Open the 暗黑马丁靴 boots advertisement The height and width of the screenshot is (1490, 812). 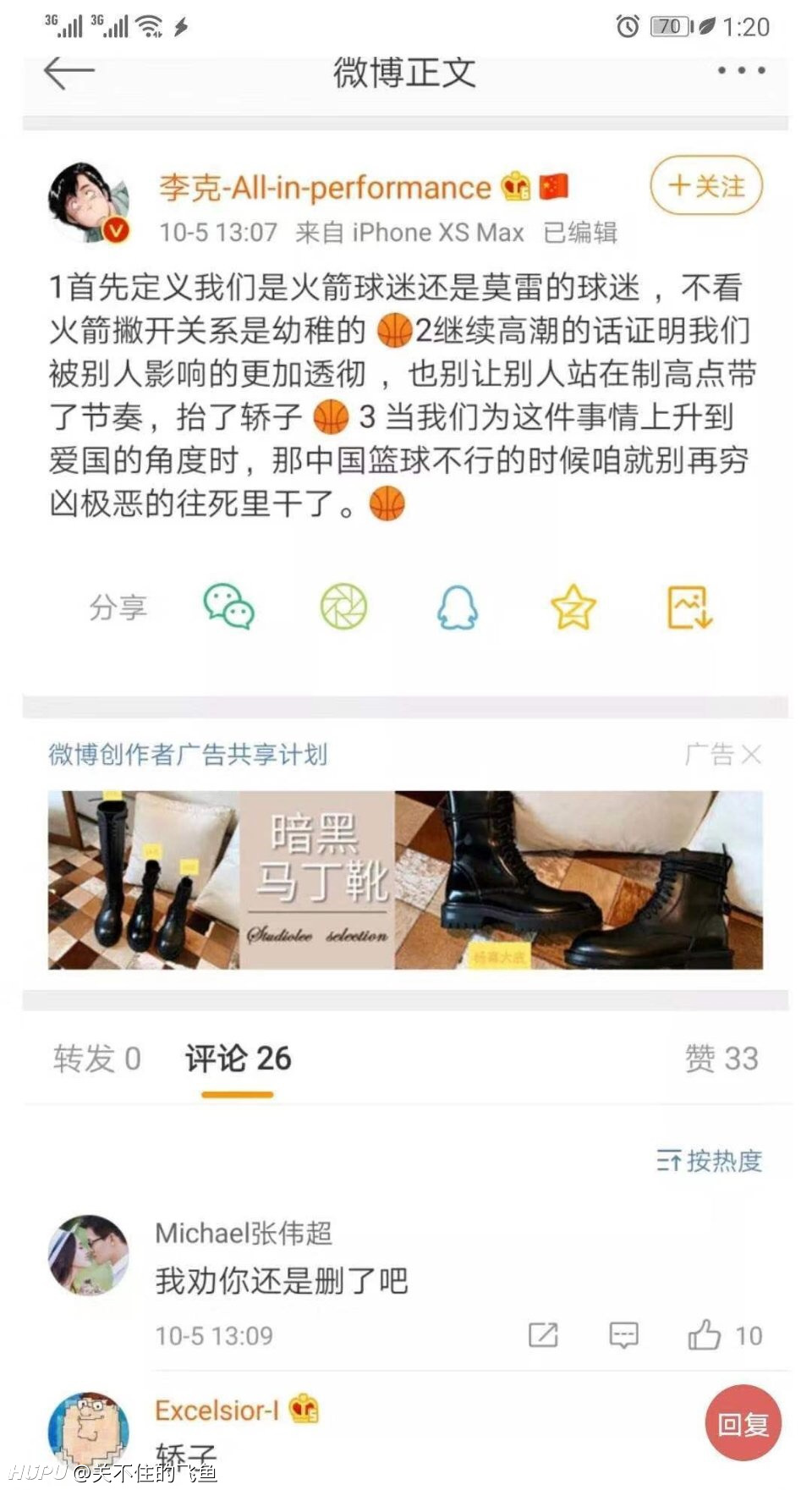(x=405, y=880)
